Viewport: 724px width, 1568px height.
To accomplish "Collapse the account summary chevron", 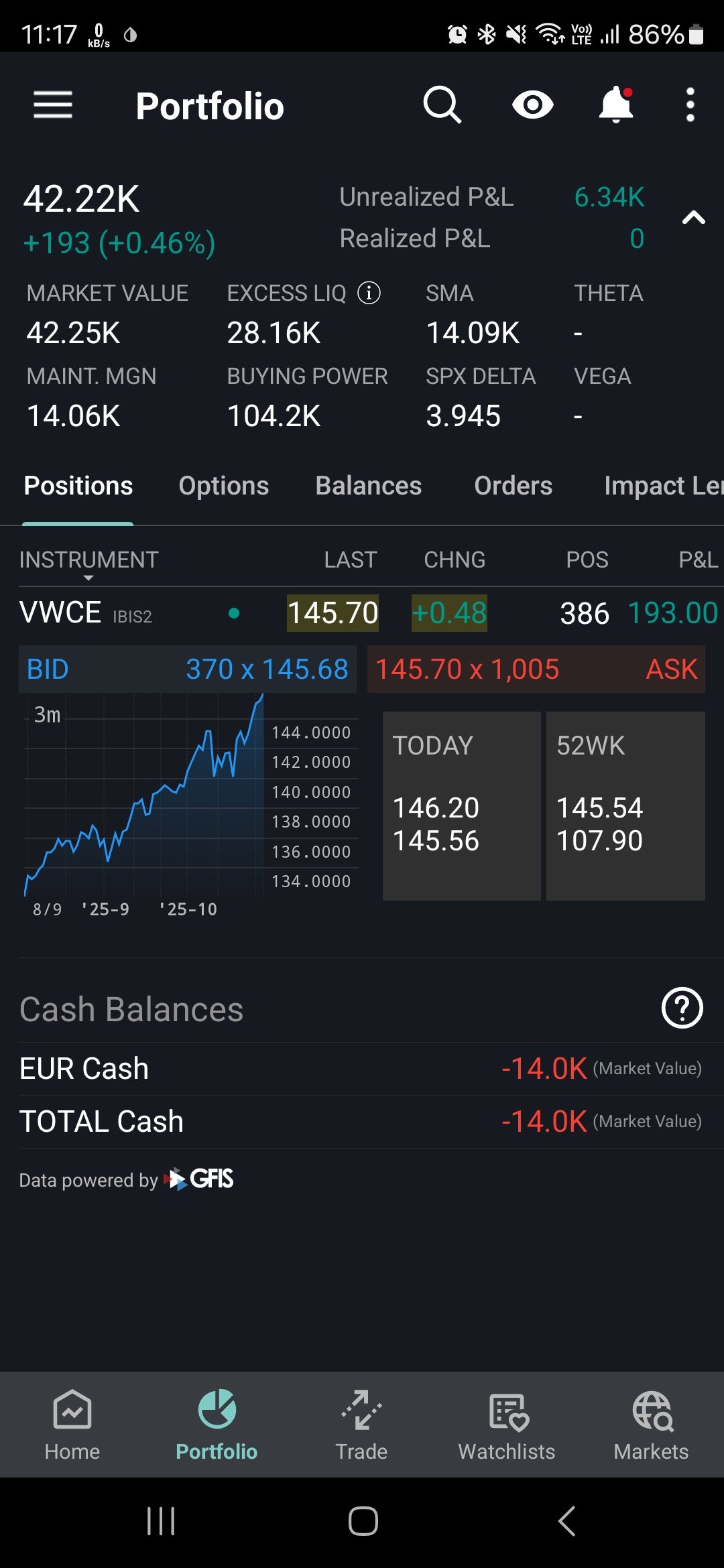I will pyautogui.click(x=693, y=218).
